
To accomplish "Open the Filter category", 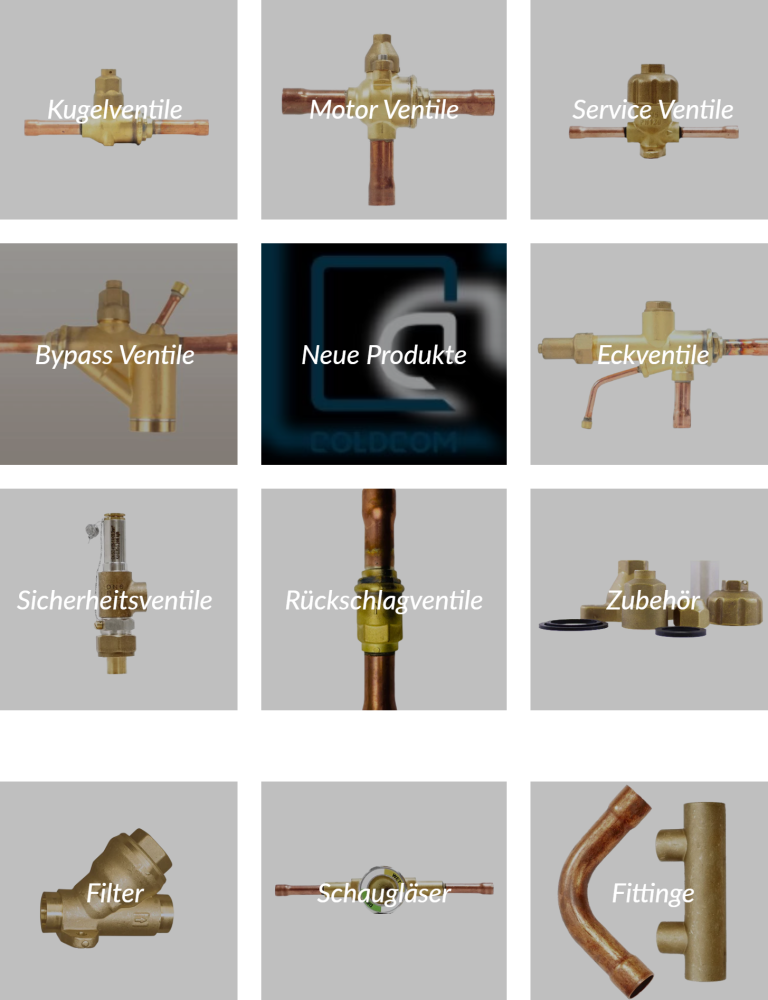I will click(x=116, y=892).
